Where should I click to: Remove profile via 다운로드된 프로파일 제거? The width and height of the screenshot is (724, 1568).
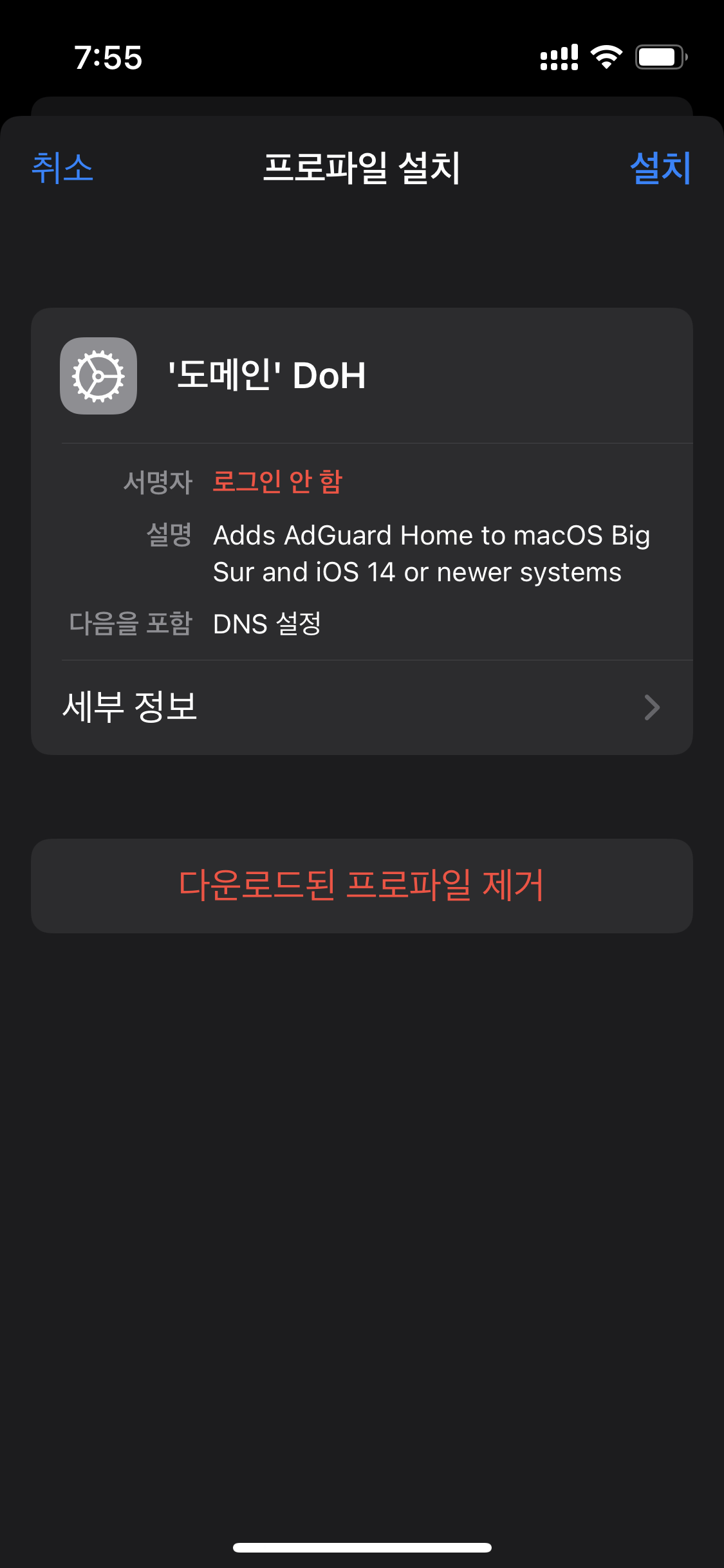click(x=362, y=885)
